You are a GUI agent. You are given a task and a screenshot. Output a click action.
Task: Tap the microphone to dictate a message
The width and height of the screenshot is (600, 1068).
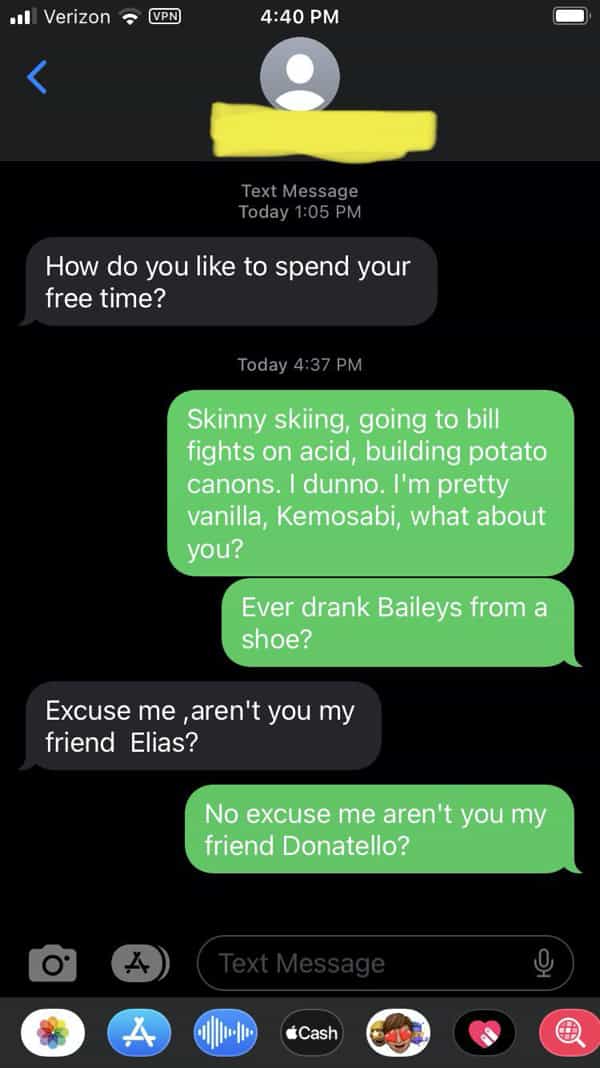click(x=543, y=962)
